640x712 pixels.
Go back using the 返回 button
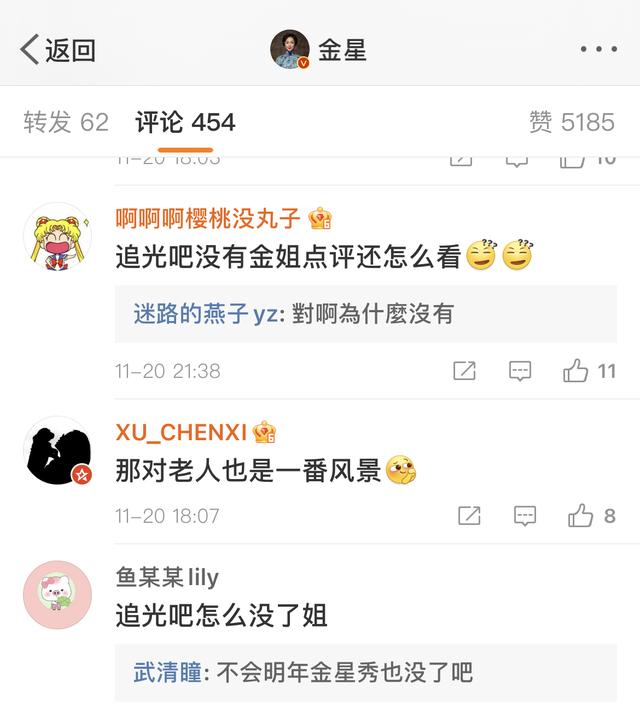pos(58,49)
